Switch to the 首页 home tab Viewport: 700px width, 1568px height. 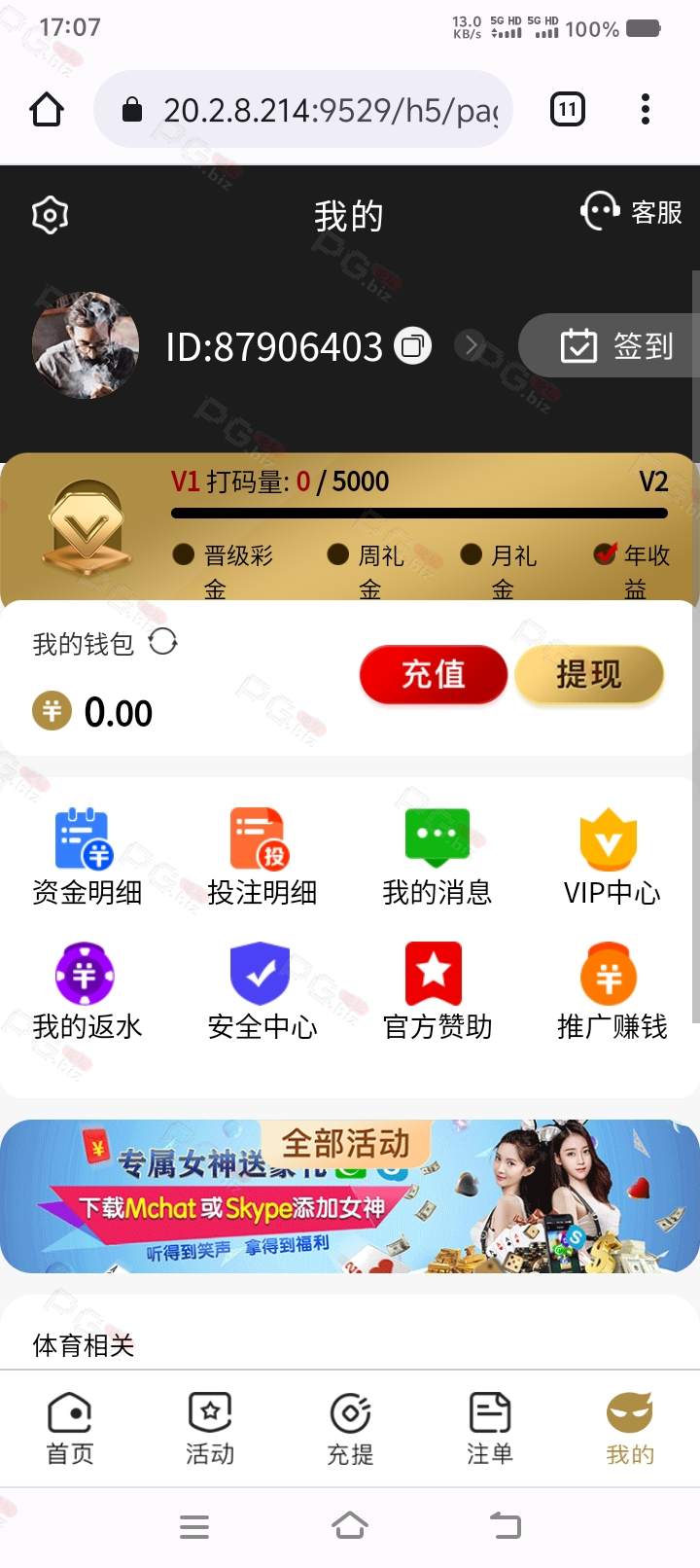(x=70, y=1428)
